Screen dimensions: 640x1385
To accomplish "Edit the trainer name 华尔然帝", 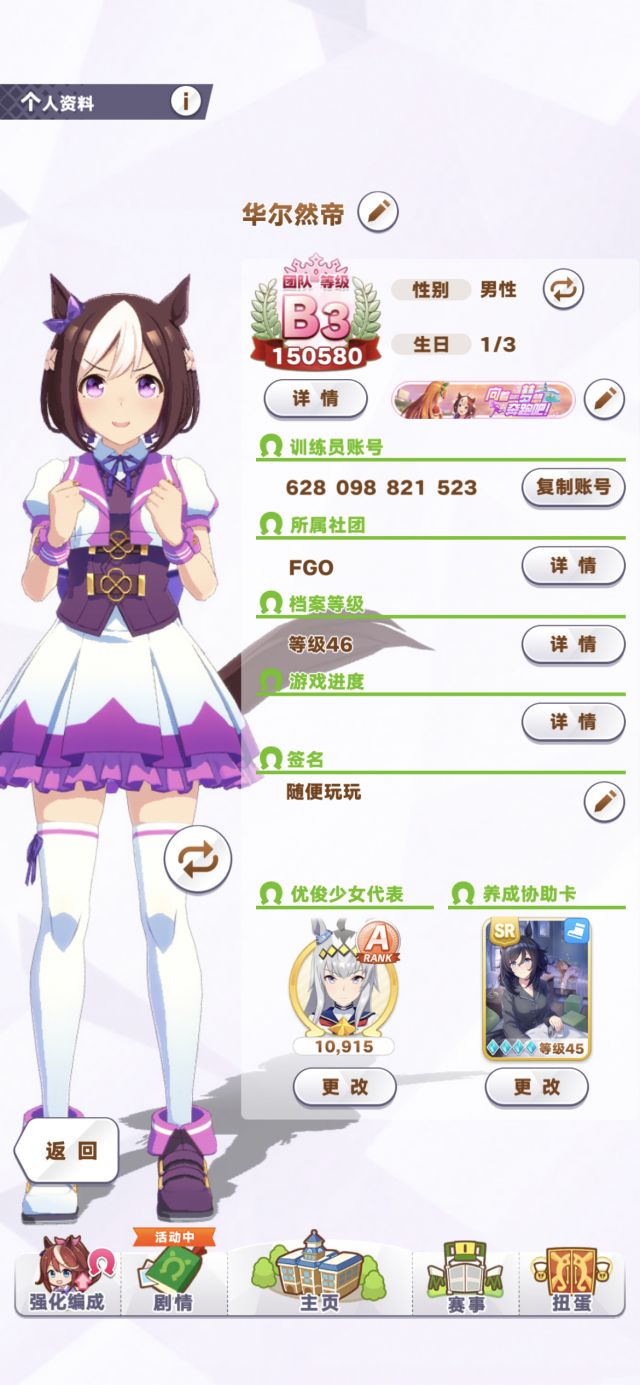I will click(x=378, y=212).
